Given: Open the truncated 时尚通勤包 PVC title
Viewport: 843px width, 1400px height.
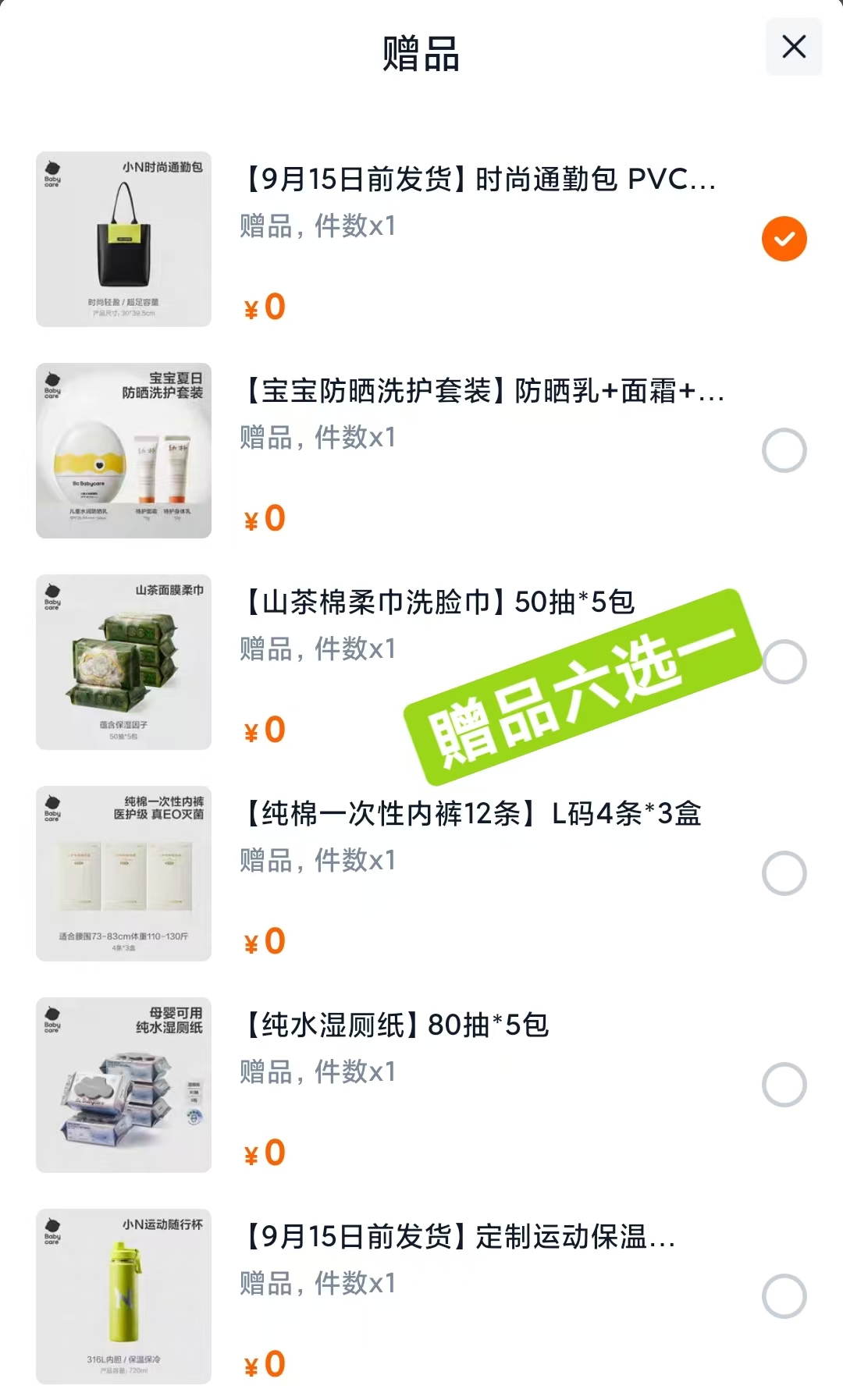Looking at the screenshot, I should click(480, 181).
